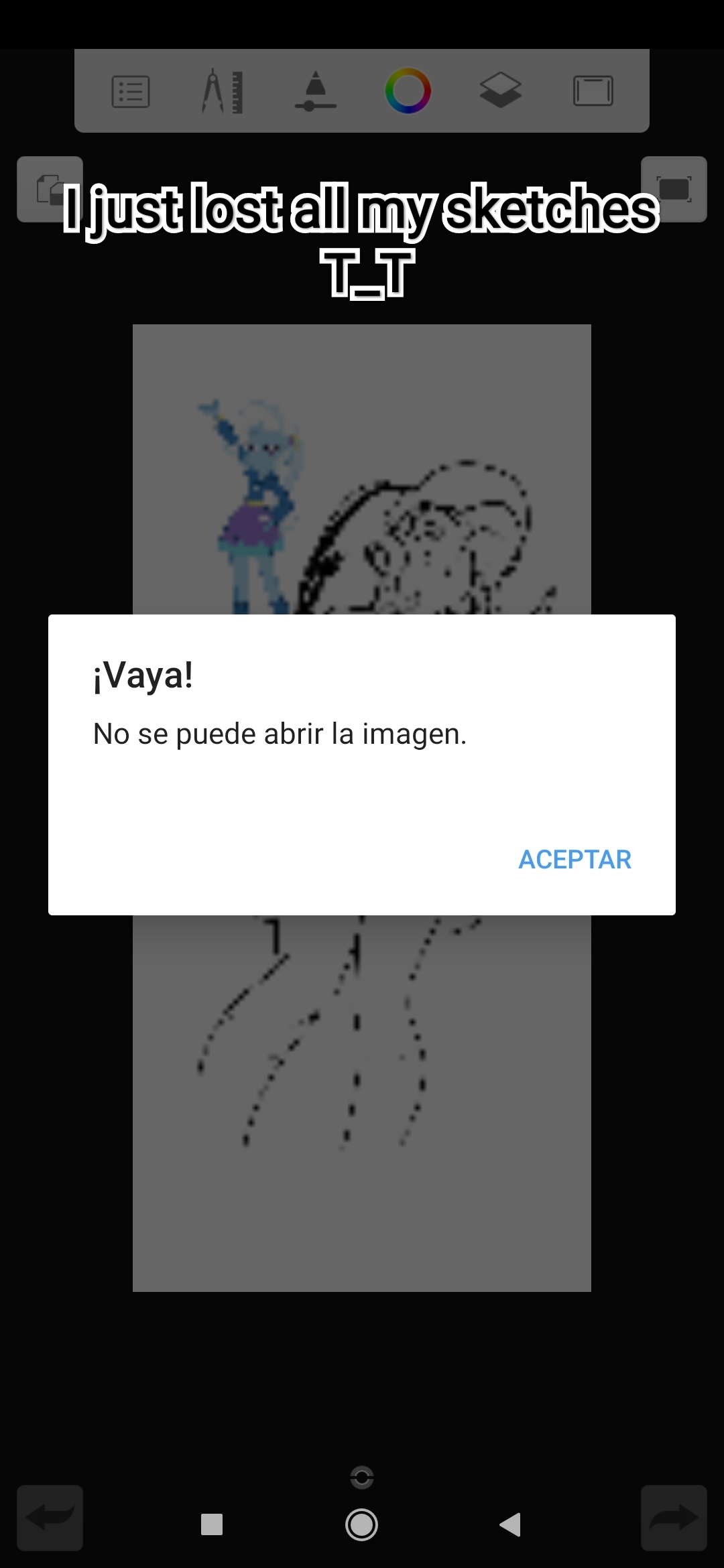Open the color wheel picker

pyautogui.click(x=408, y=90)
